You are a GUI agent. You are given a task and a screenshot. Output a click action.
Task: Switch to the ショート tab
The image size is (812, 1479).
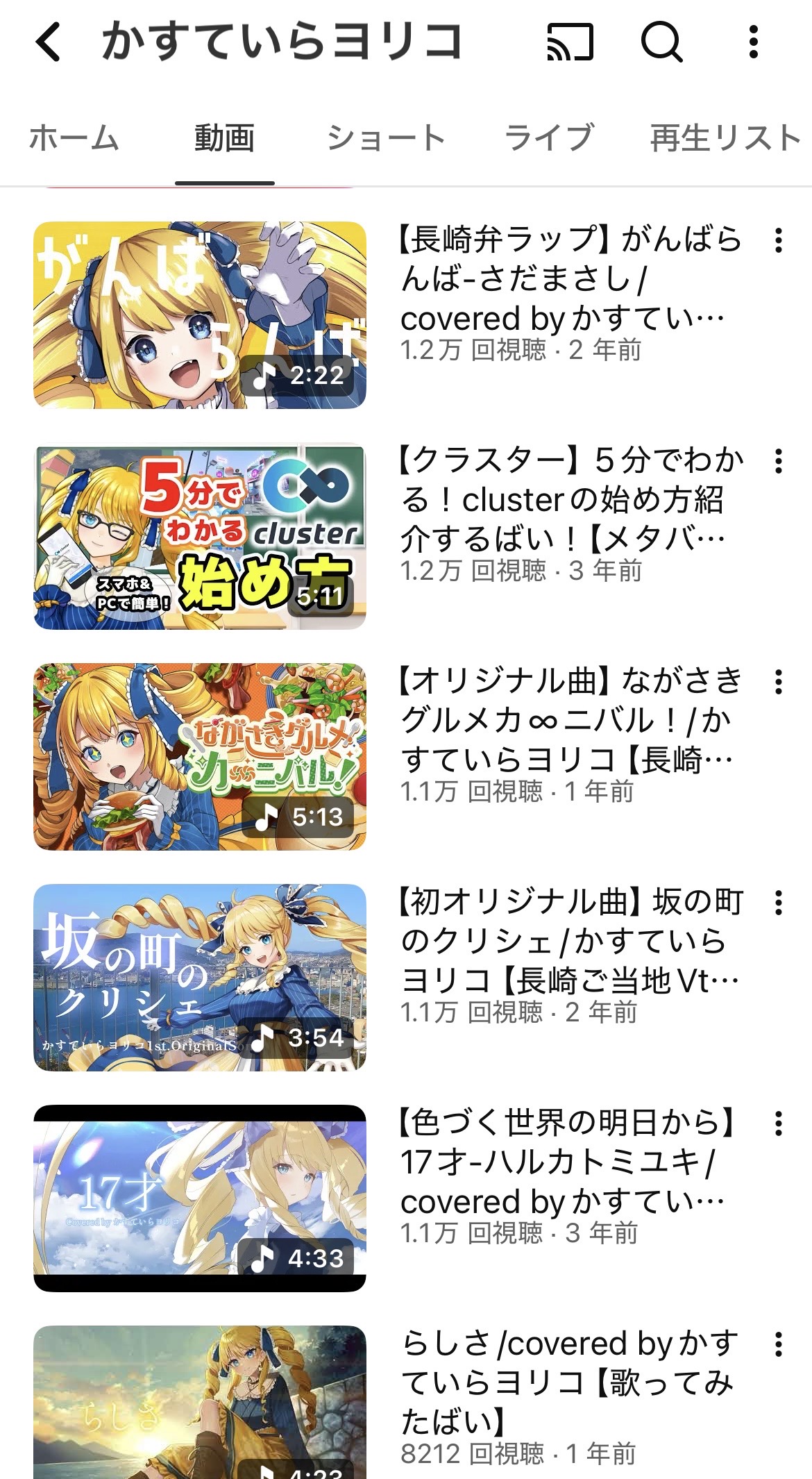pyautogui.click(x=385, y=137)
